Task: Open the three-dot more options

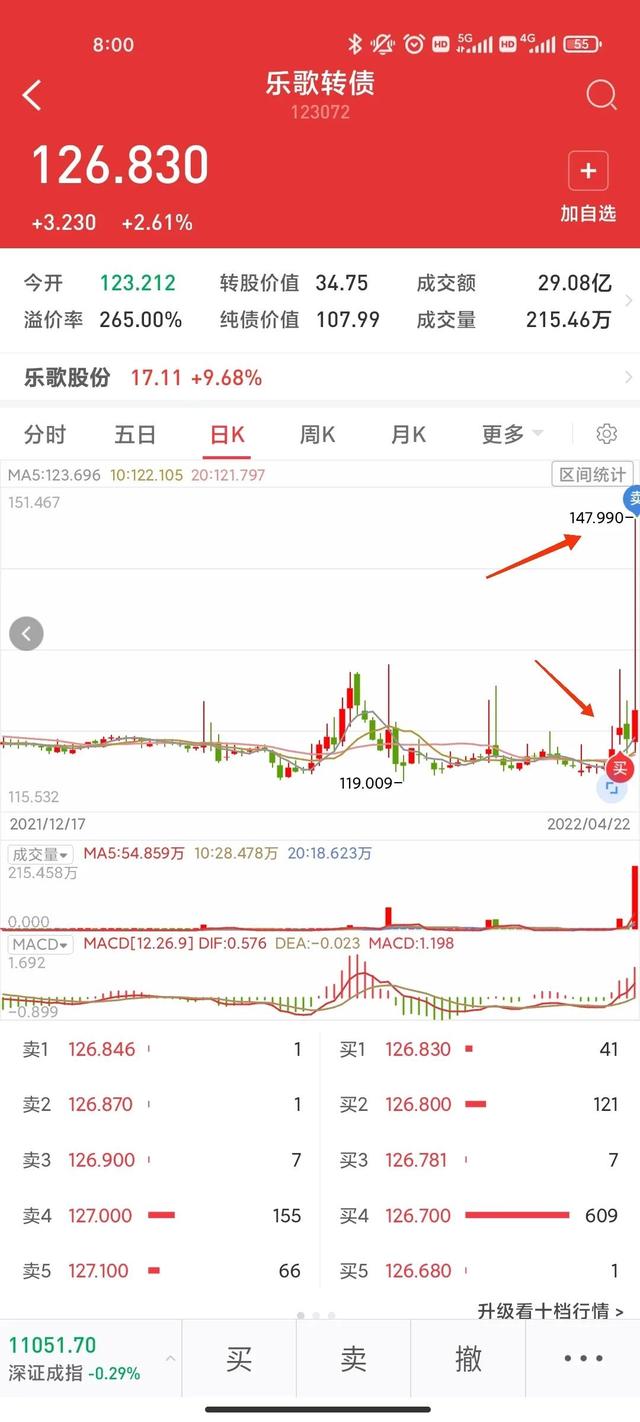Action: coord(583,1358)
